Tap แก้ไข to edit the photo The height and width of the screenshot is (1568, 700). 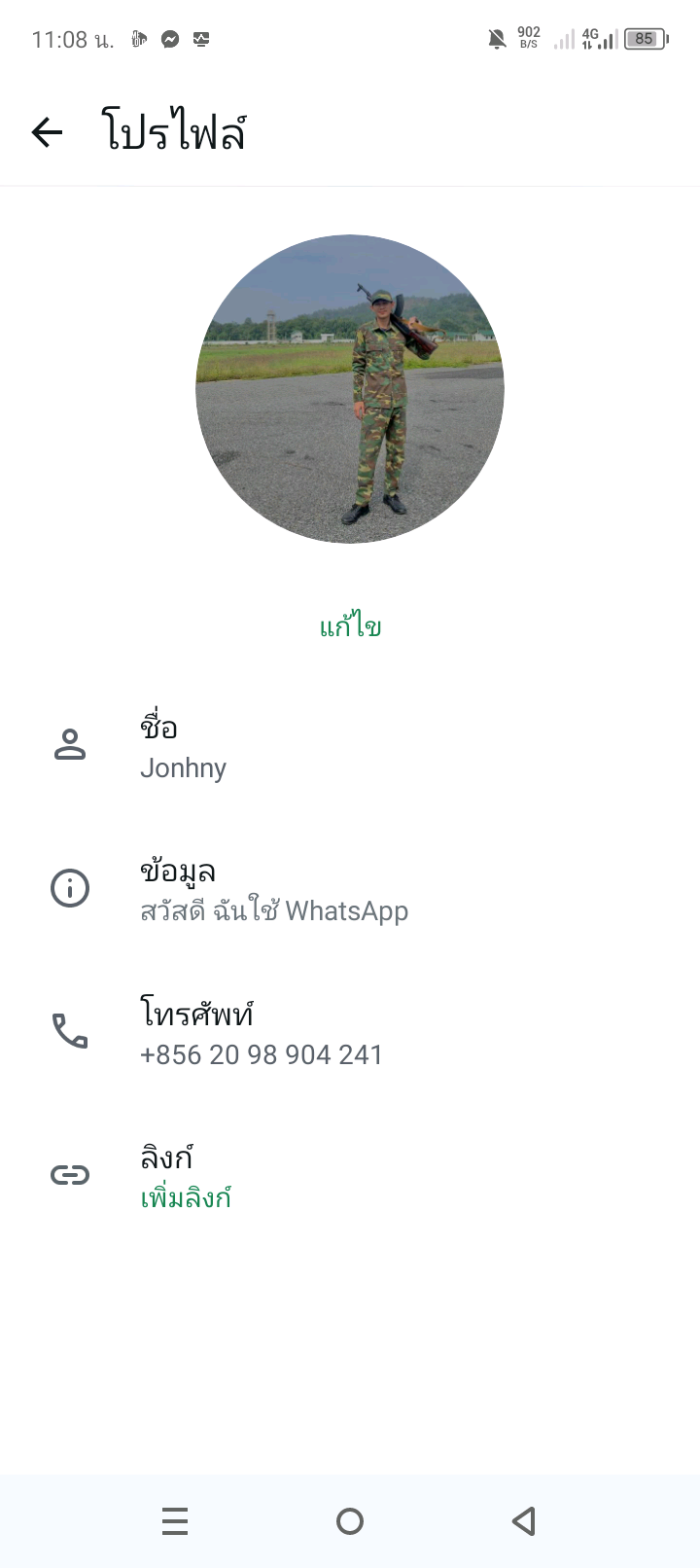pos(350,626)
